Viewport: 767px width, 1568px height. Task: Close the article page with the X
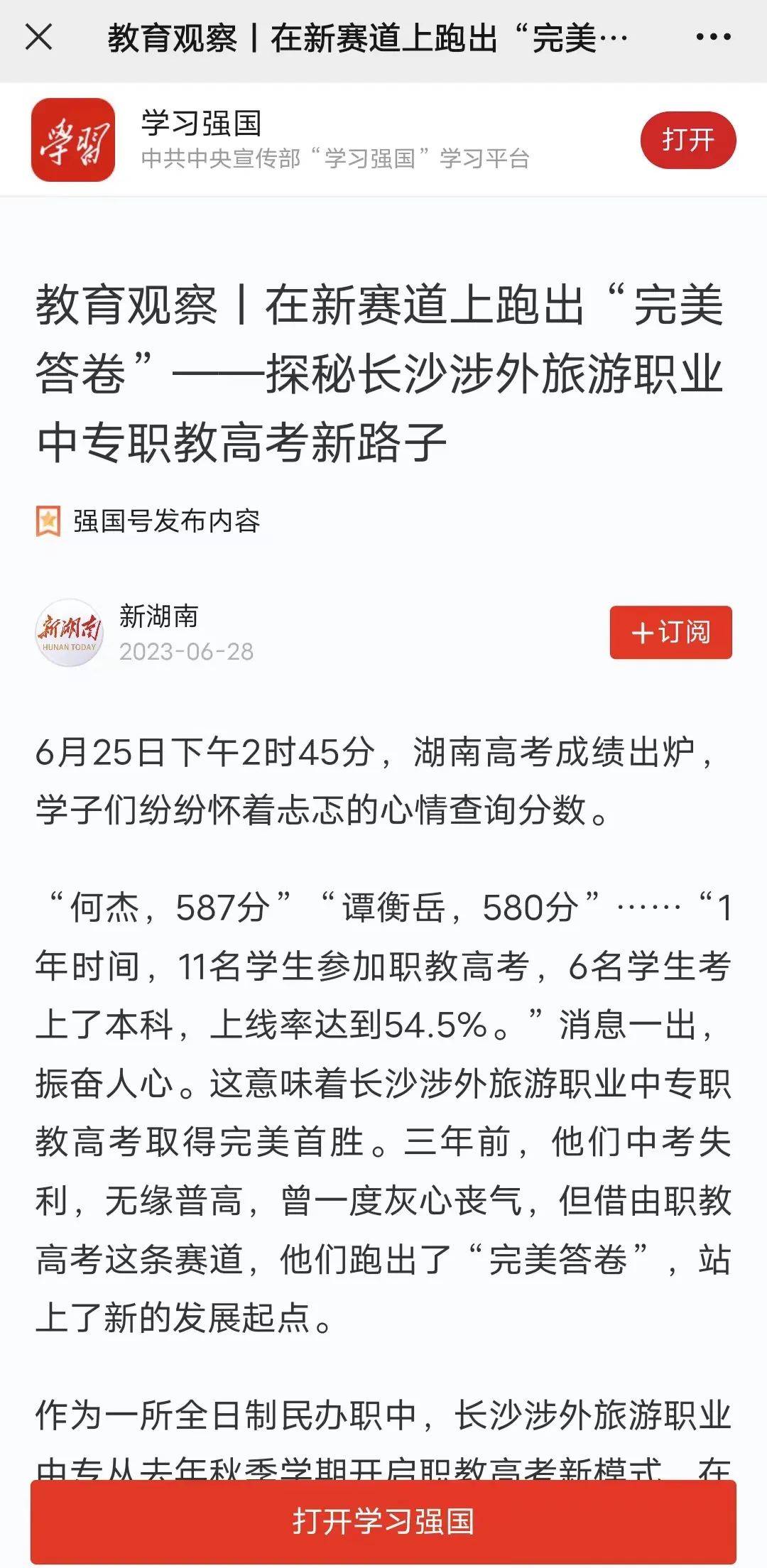click(38, 37)
